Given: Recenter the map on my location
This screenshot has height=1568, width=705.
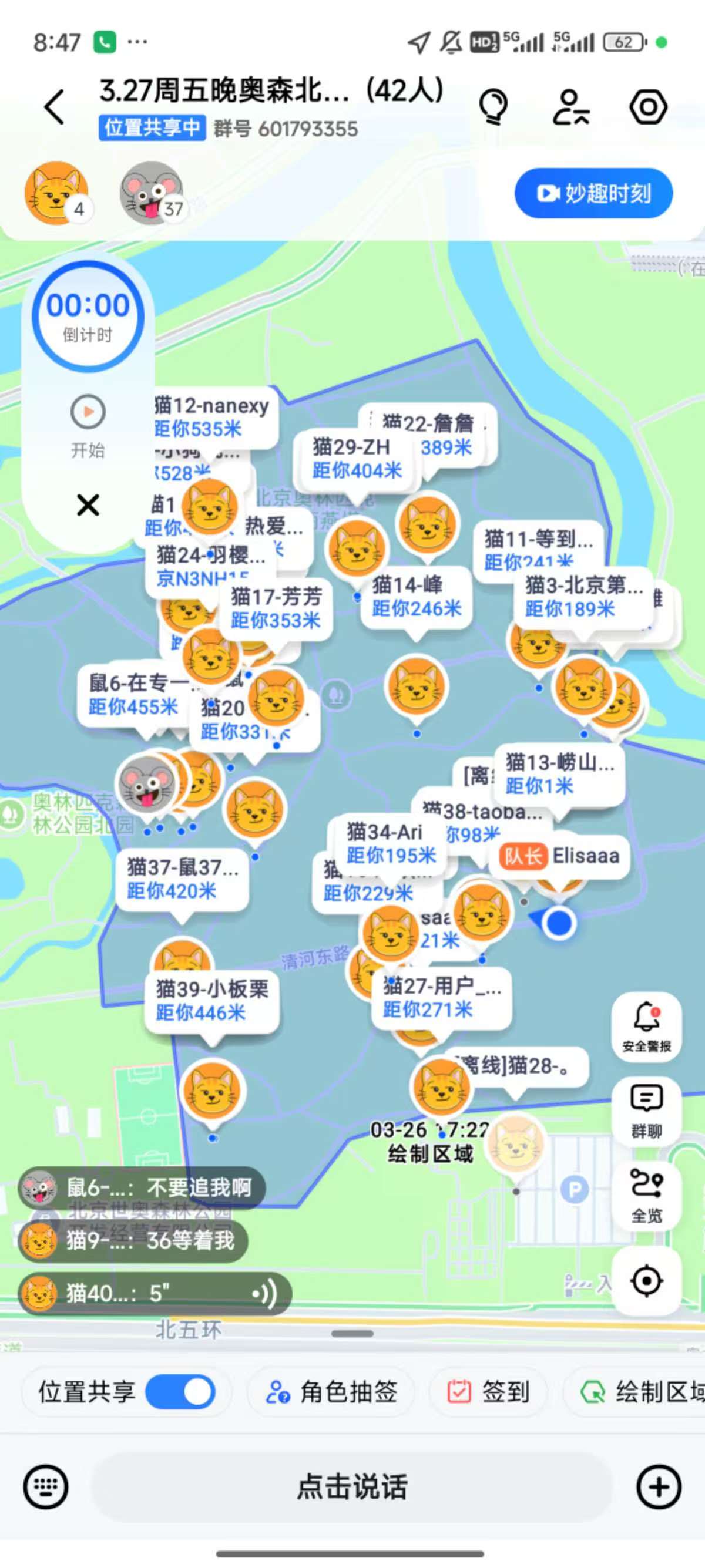Looking at the screenshot, I should coord(646,1280).
